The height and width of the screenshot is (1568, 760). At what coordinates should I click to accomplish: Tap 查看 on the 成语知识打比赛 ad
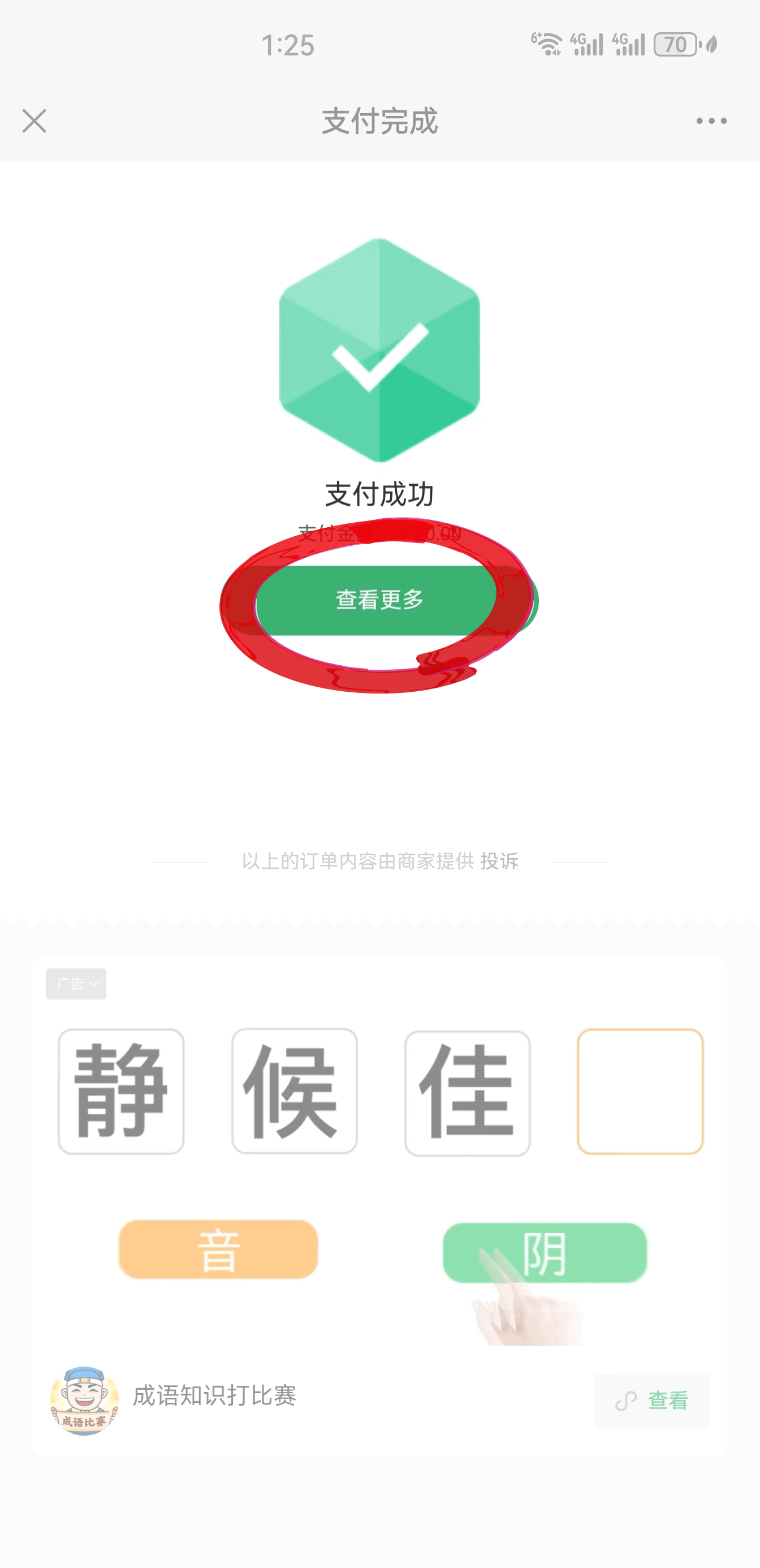tap(651, 1401)
